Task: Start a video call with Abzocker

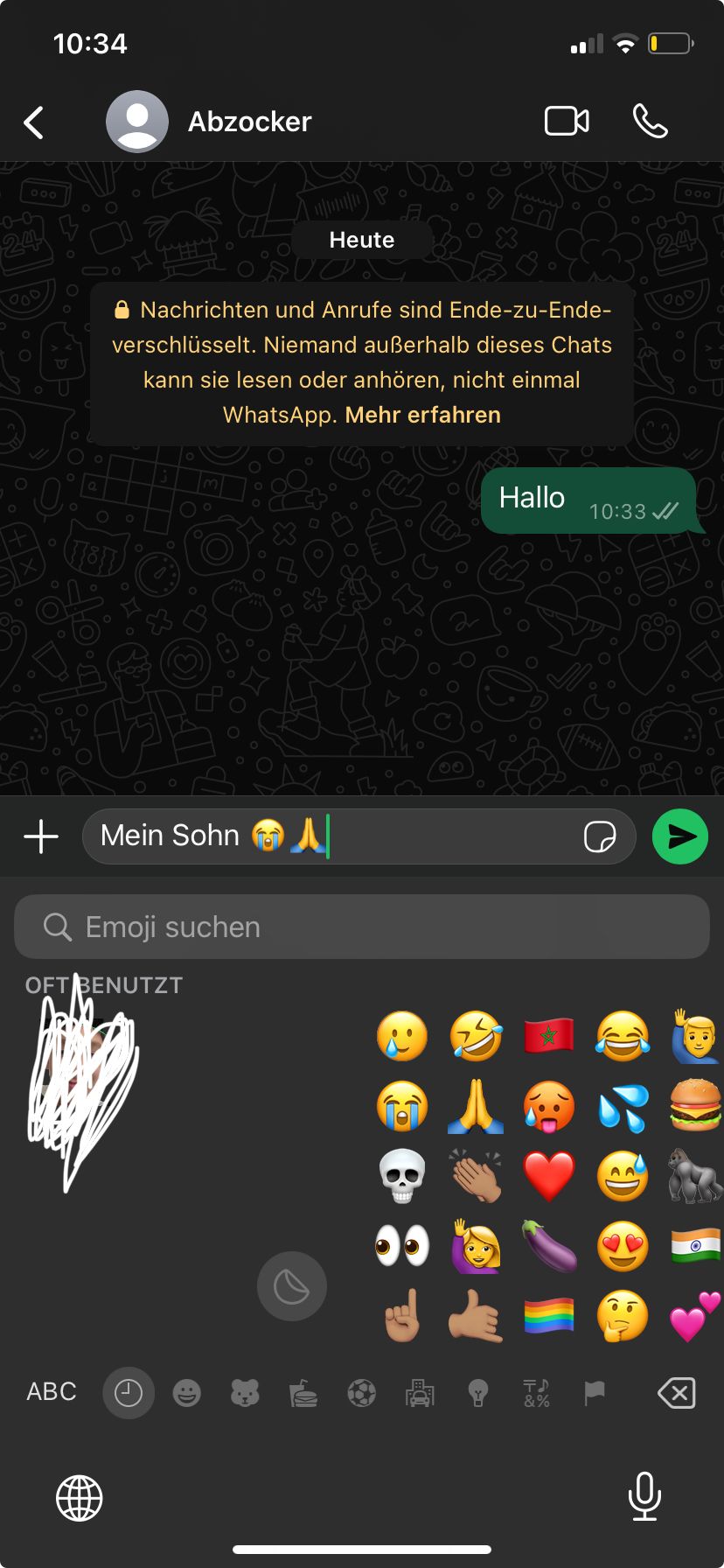Action: (567, 122)
